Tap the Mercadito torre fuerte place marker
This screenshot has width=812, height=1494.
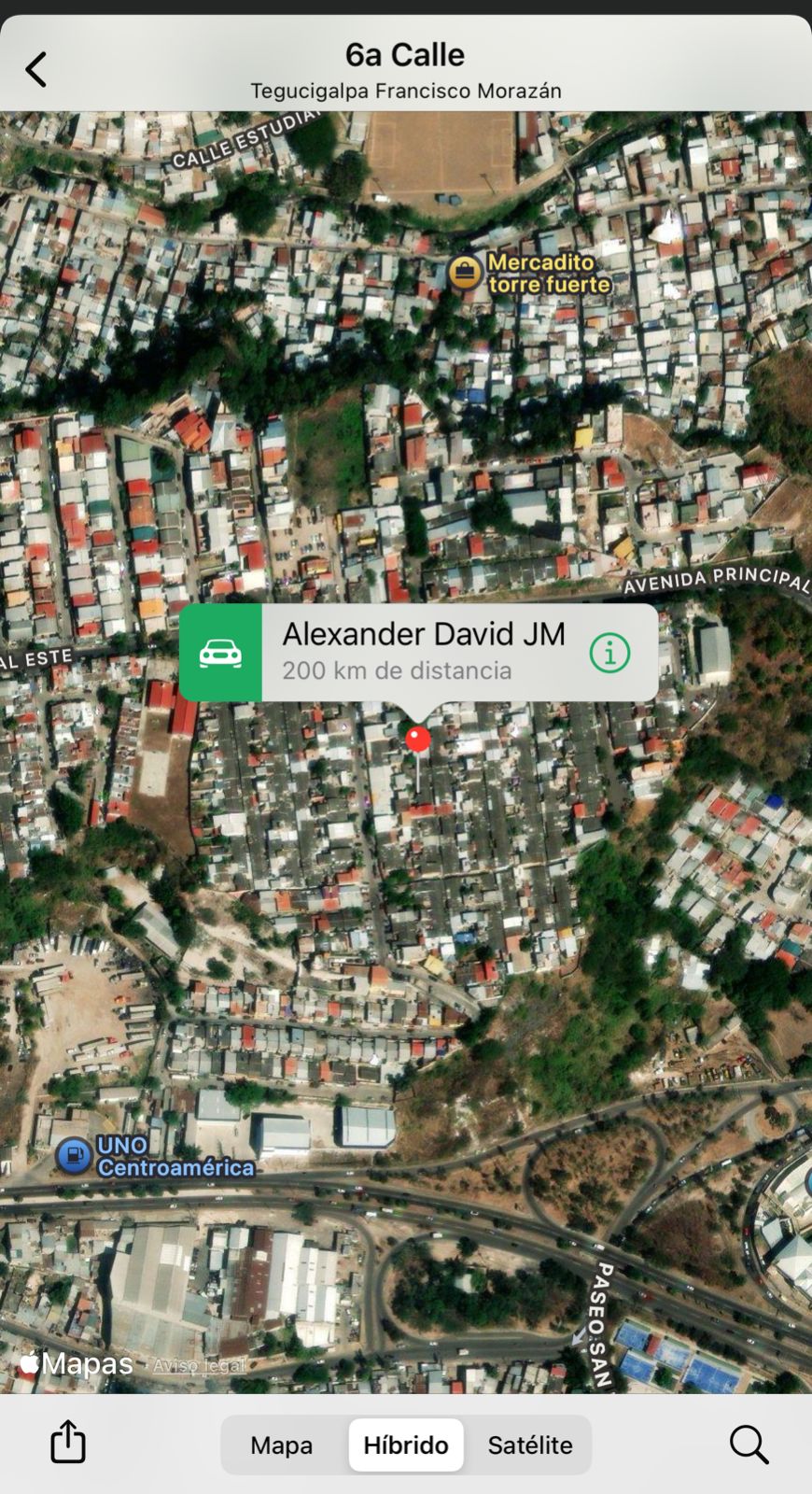[x=464, y=274]
